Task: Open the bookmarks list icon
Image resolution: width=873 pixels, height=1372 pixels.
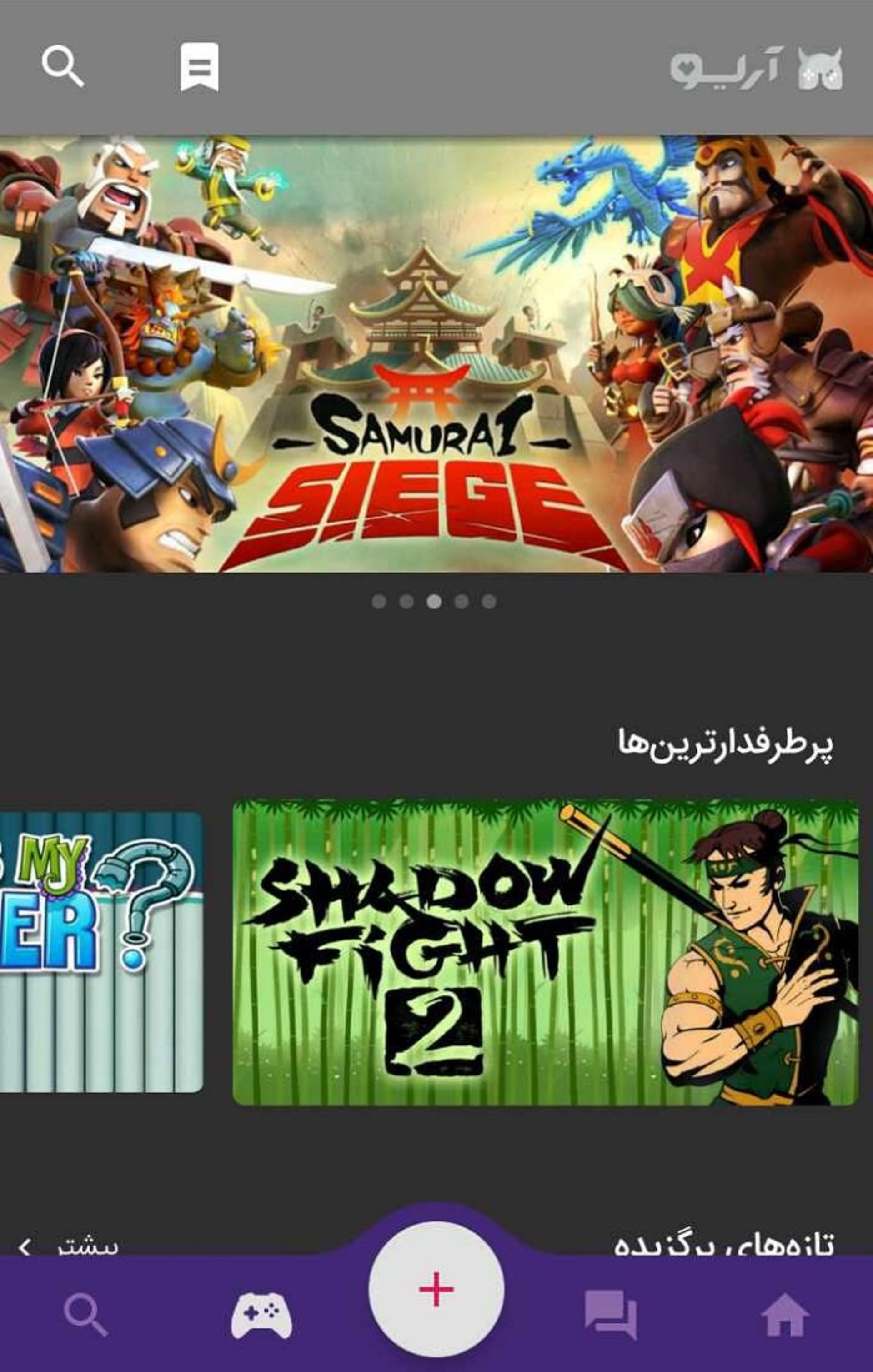Action: [199, 67]
